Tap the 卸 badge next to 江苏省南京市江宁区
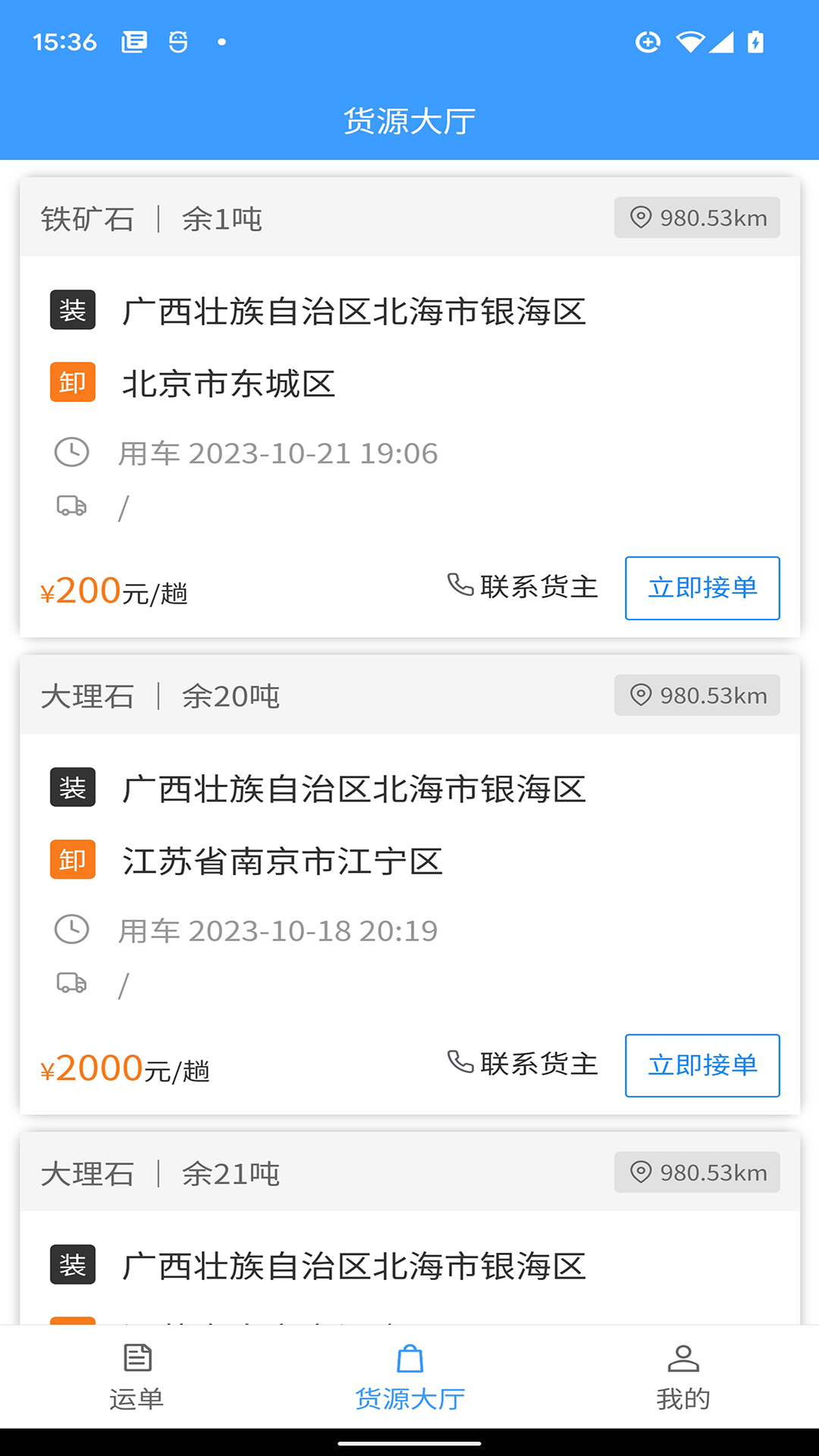The height and width of the screenshot is (1456, 819). pos(72,861)
